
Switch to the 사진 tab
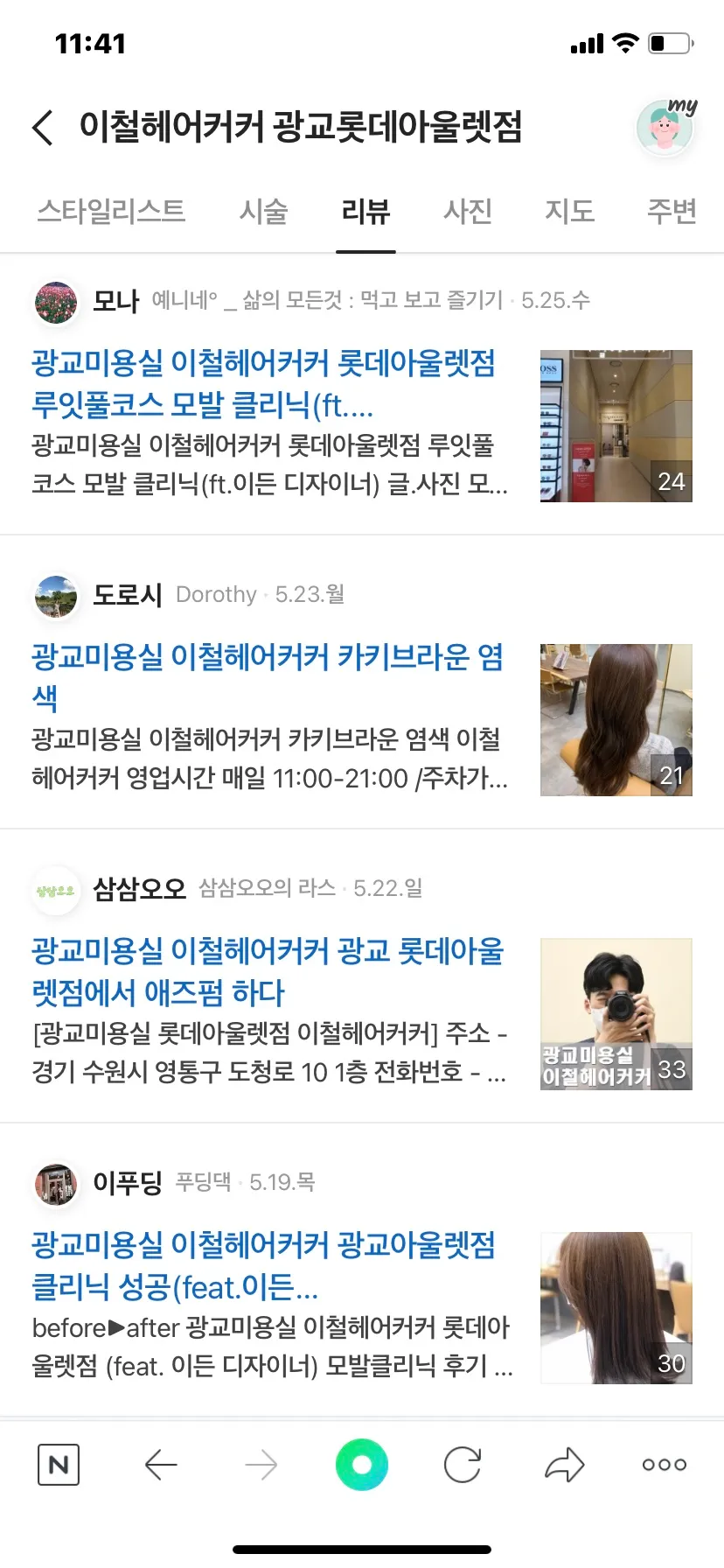[x=467, y=212]
